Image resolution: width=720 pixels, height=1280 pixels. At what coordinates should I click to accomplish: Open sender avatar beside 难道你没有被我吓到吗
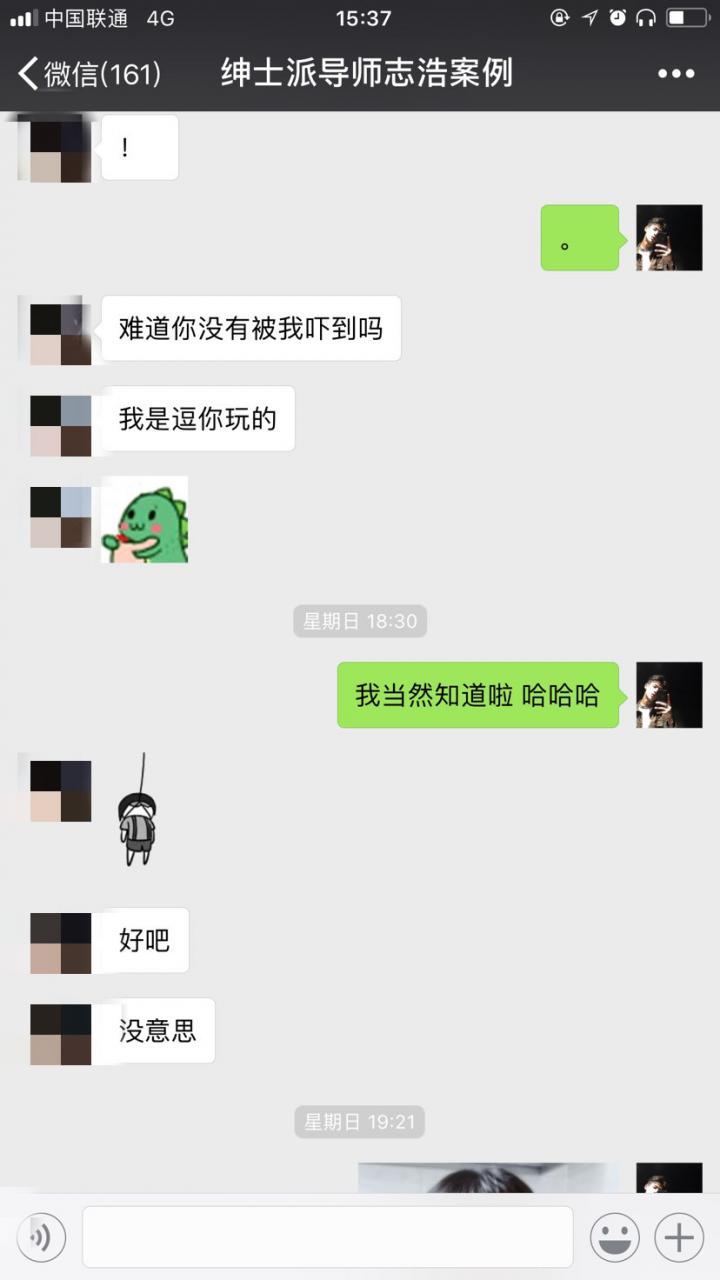click(x=60, y=333)
